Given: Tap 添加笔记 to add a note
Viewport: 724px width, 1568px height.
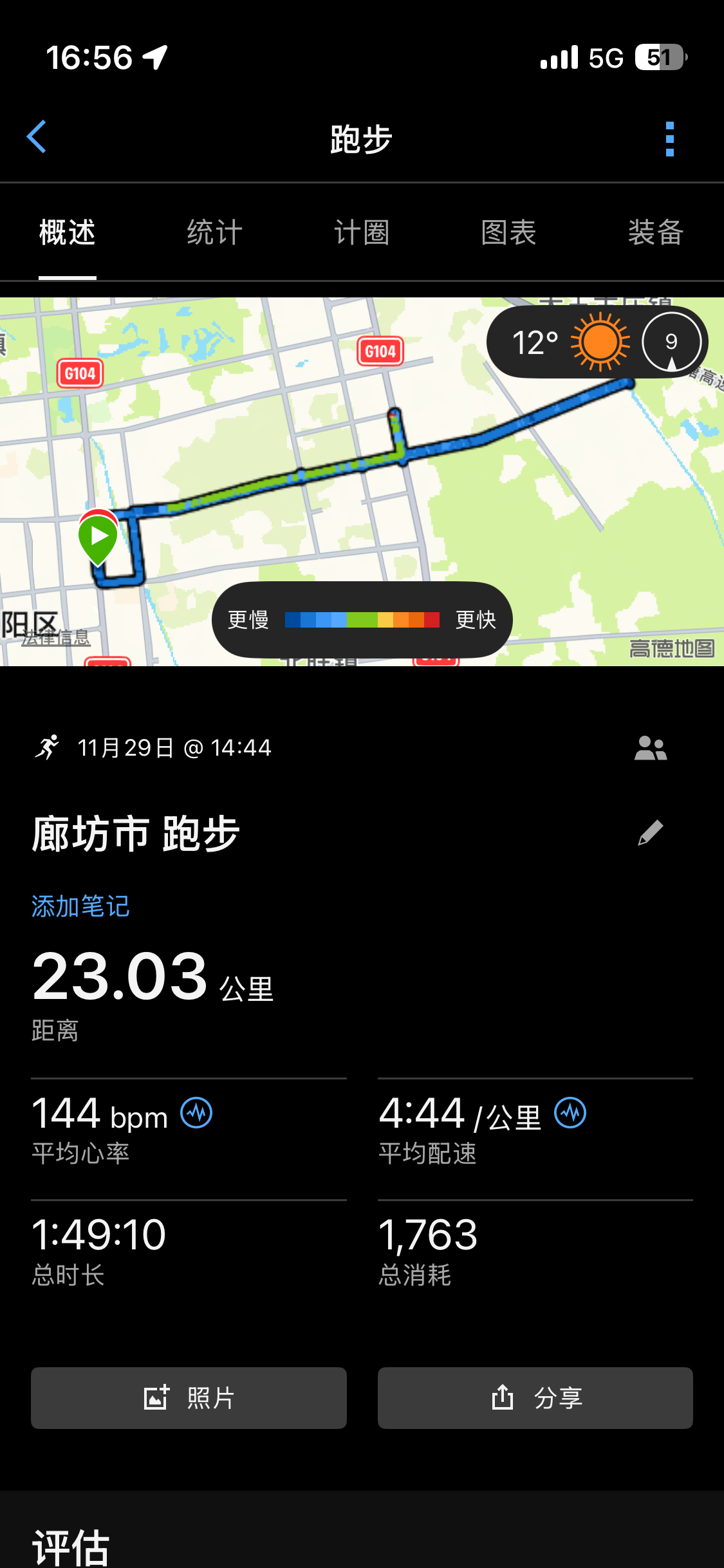Looking at the screenshot, I should (80, 906).
